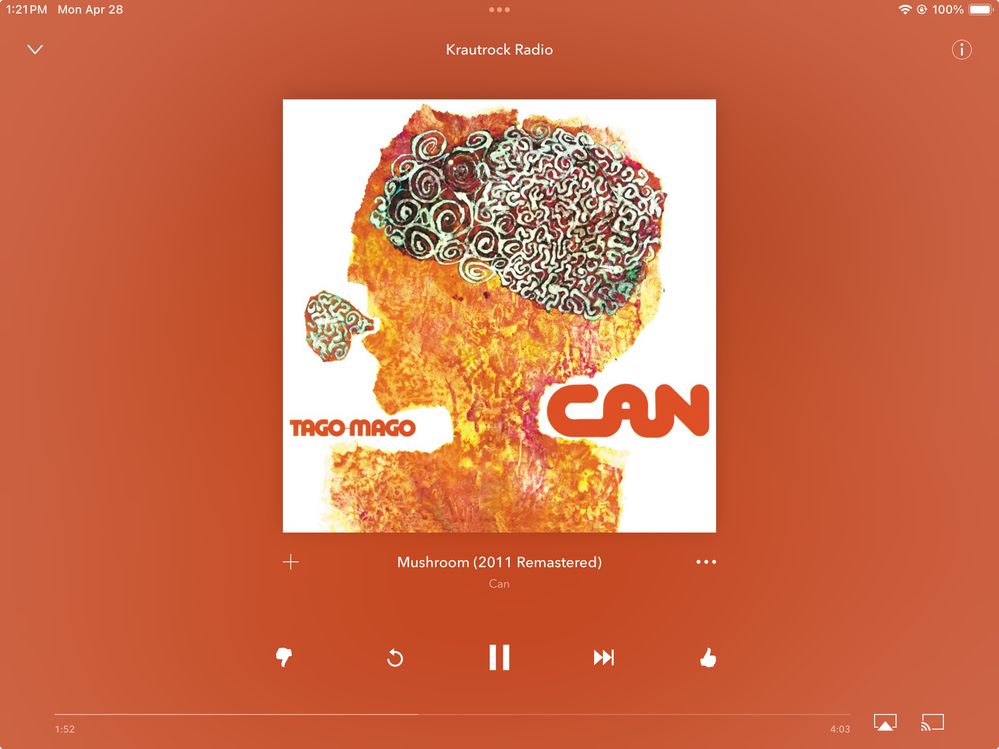
Task: Collapse the now playing screen
Action: 35,50
